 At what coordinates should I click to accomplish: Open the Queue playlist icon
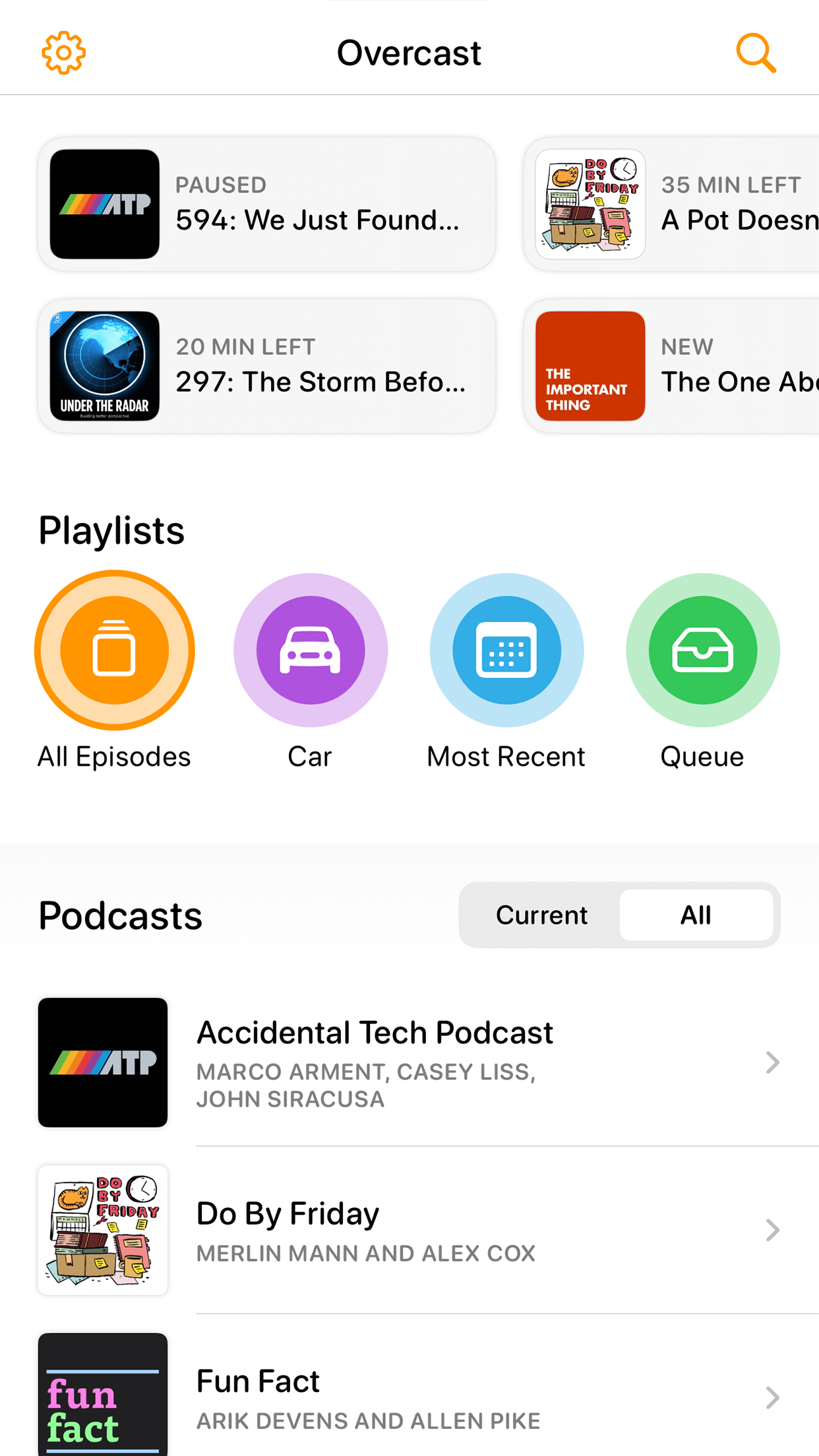tap(702, 650)
